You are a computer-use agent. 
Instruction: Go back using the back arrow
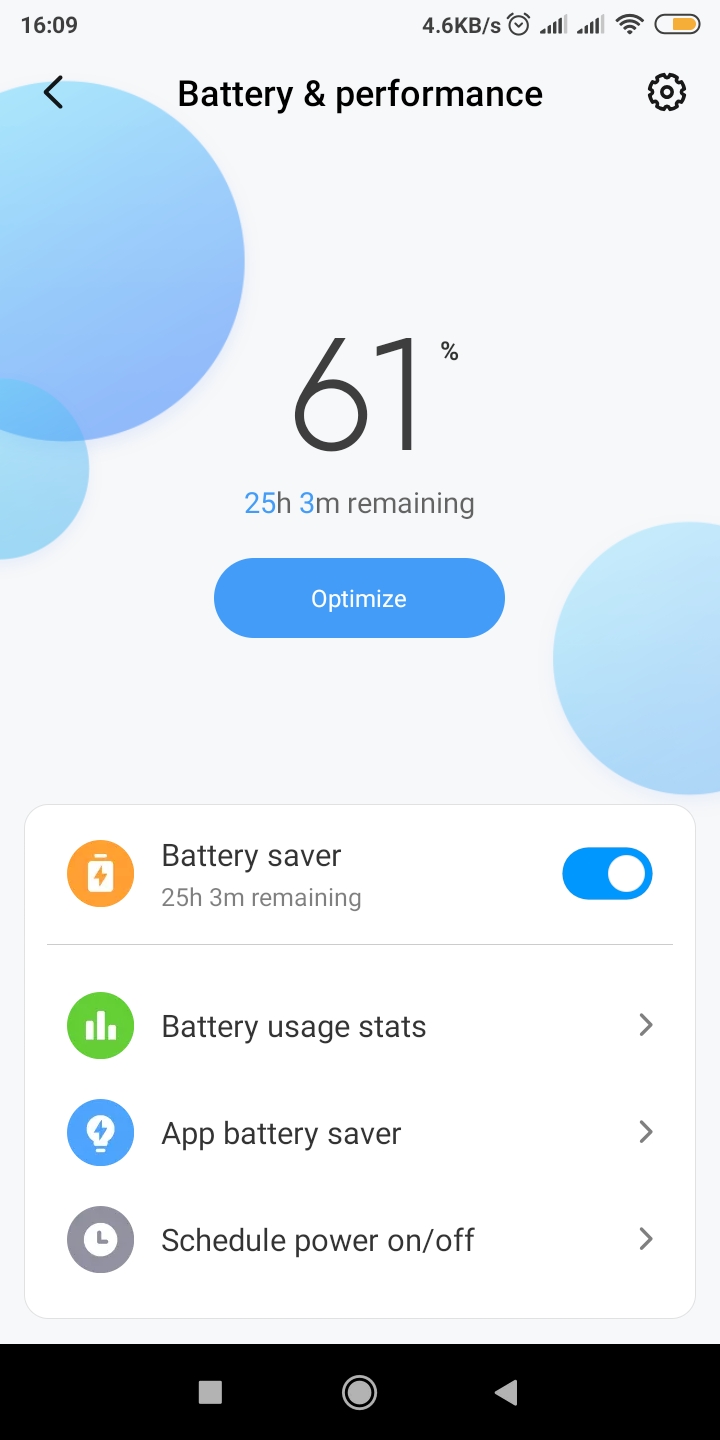click(53, 92)
